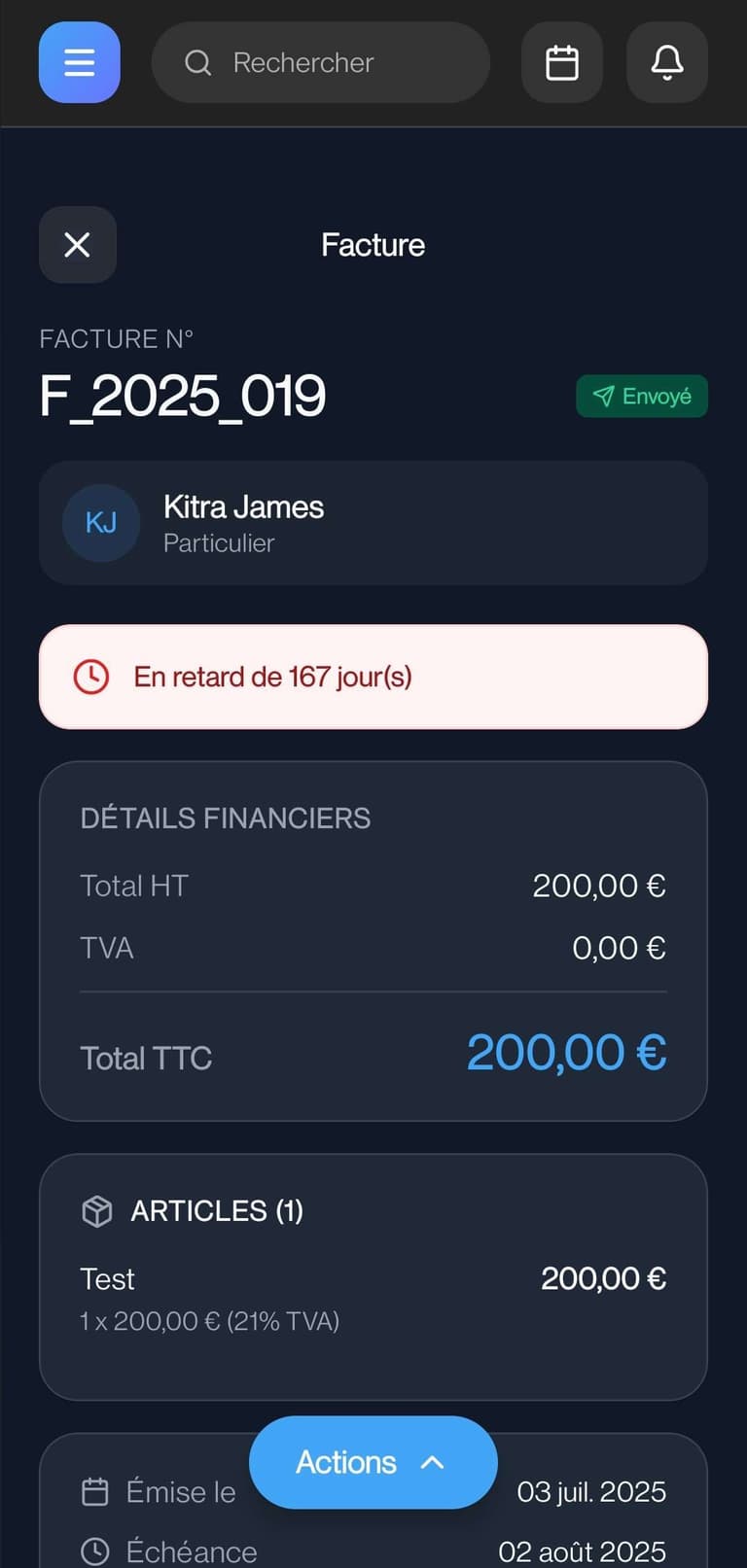This screenshot has height=1568, width=747.
Task: Open the calendar icon
Action: (x=562, y=62)
